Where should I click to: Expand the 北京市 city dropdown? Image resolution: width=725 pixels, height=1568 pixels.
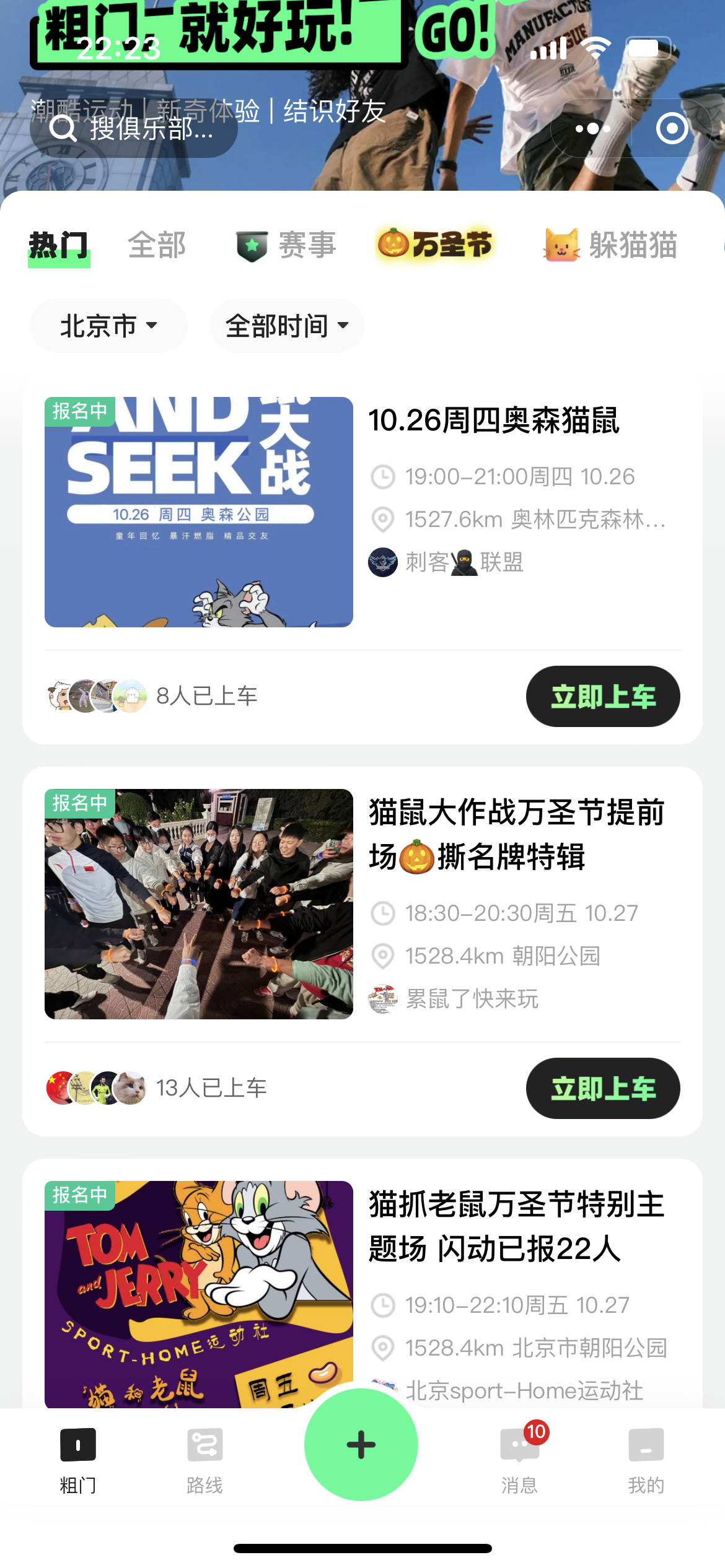[x=108, y=326]
